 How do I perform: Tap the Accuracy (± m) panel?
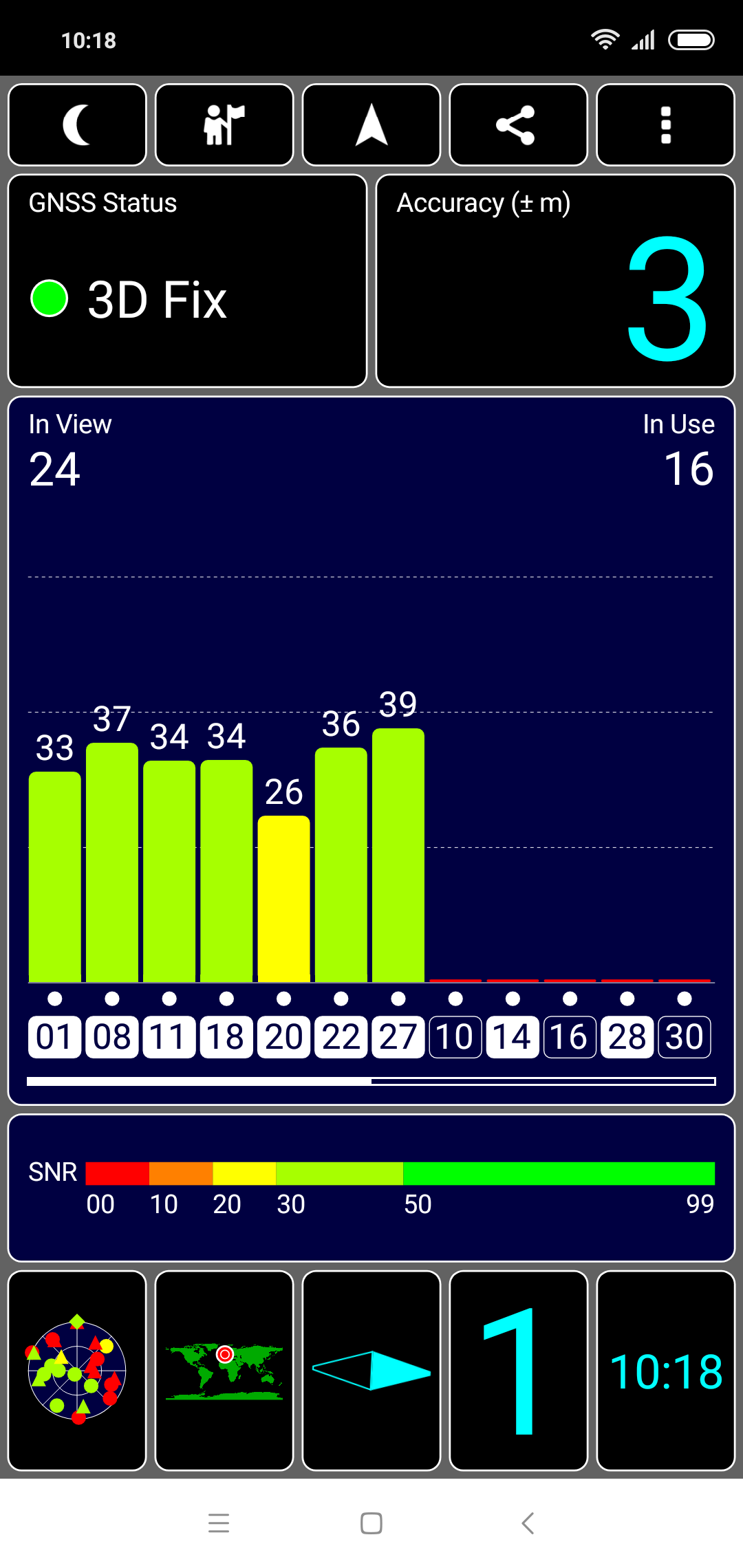click(x=555, y=281)
